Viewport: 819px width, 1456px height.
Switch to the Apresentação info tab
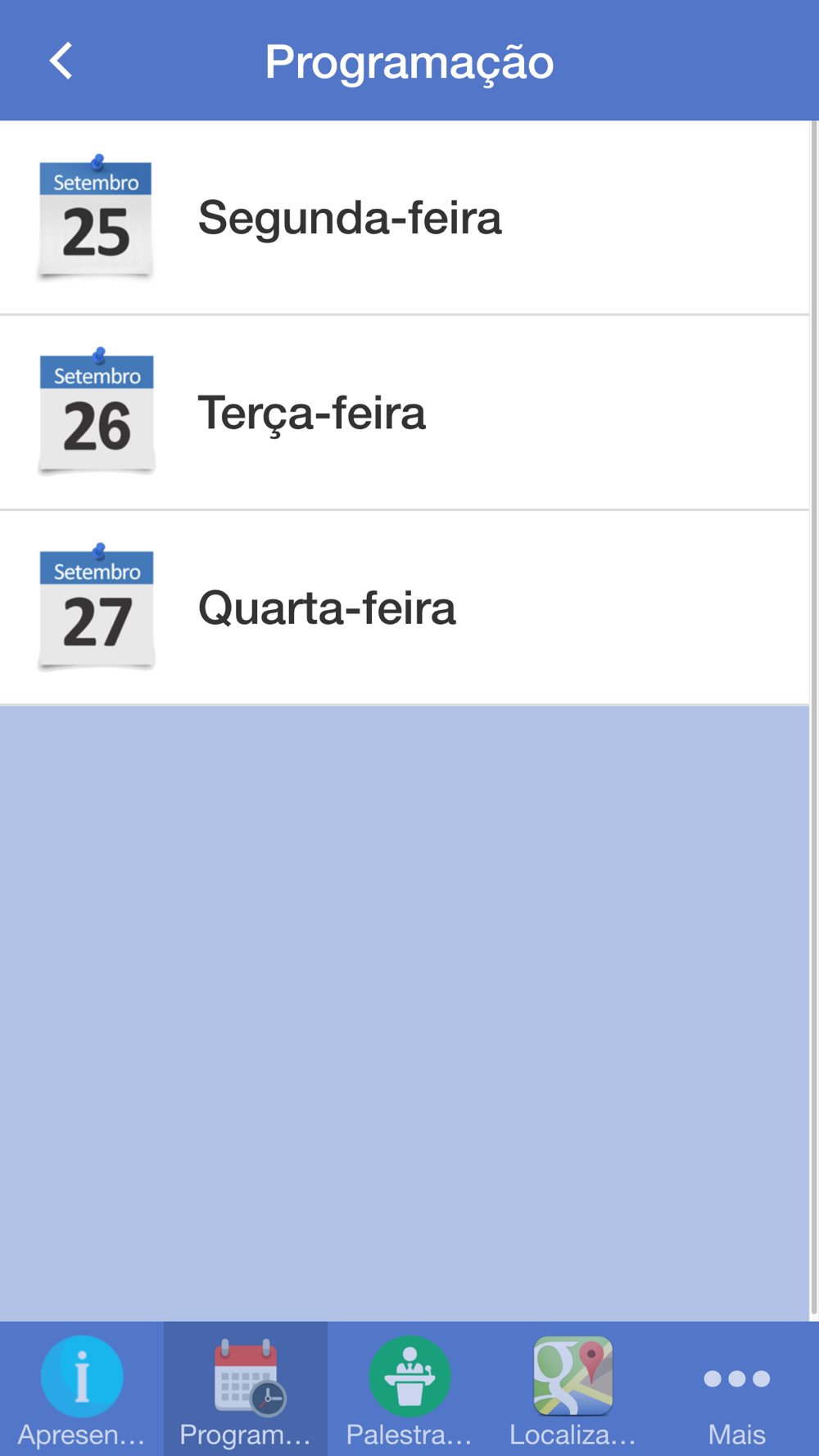(x=82, y=1389)
